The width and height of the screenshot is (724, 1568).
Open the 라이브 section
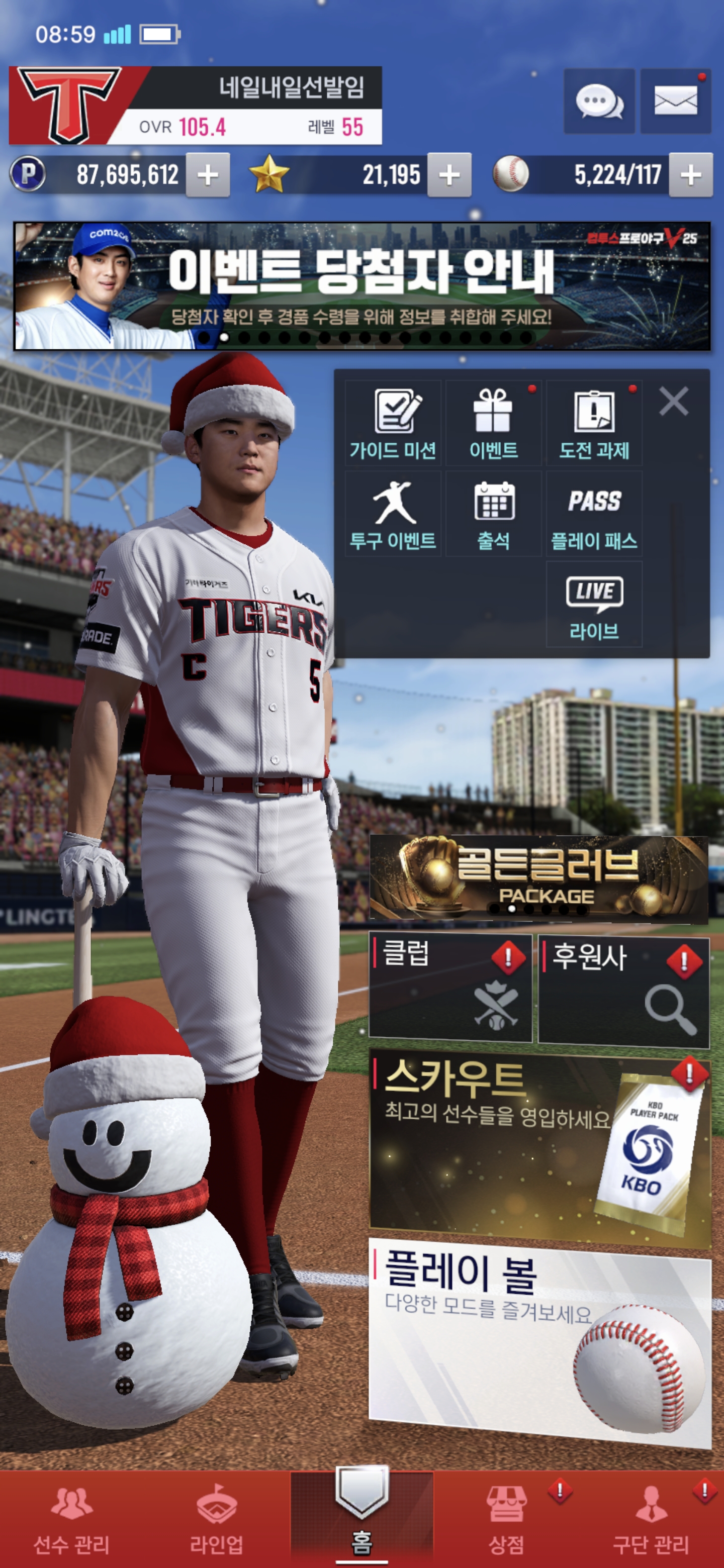594,605
